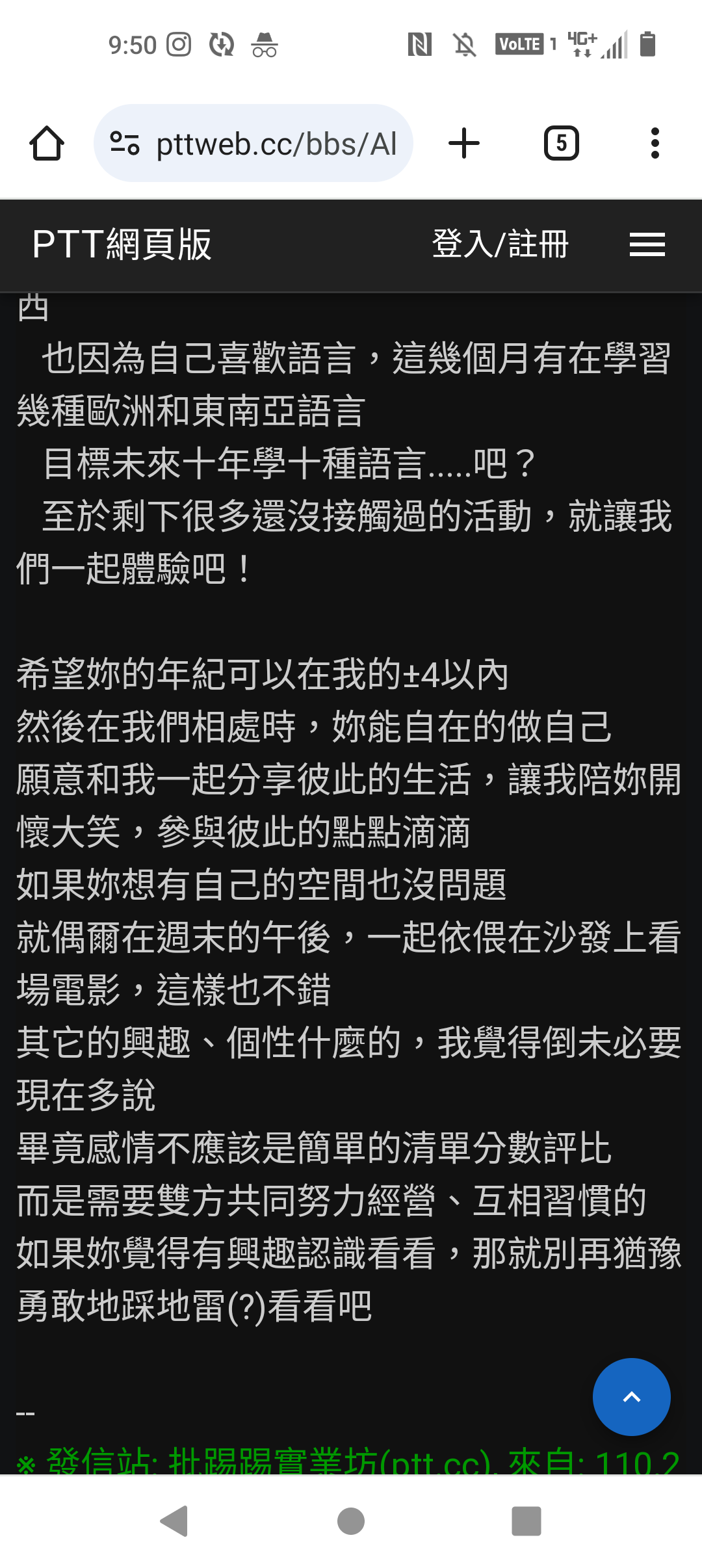This screenshot has width=702, height=1568.
Task: Open the tab switcher showing 5 tabs
Action: [x=561, y=143]
